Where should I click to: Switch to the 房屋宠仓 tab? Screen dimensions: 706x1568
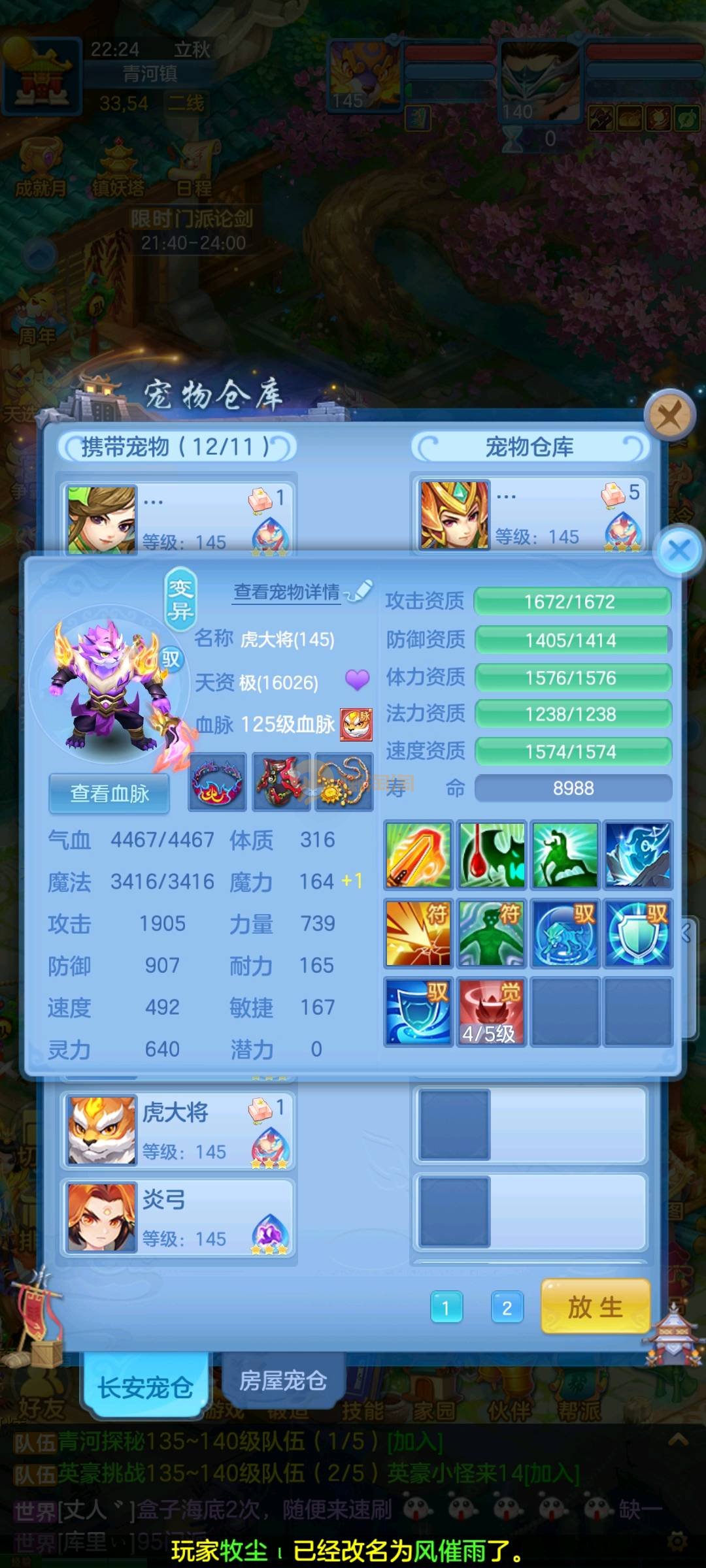coord(282,1380)
